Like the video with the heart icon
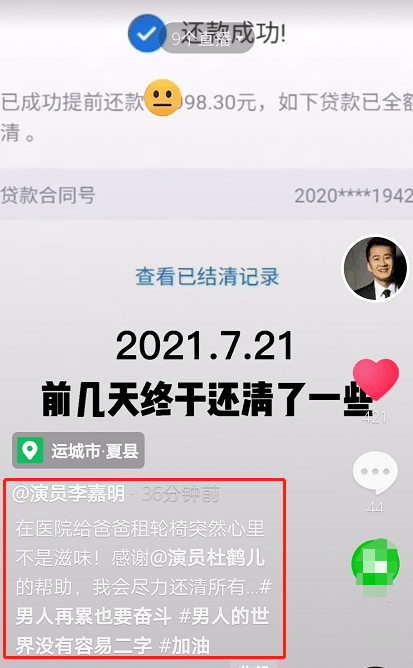 coord(376,379)
